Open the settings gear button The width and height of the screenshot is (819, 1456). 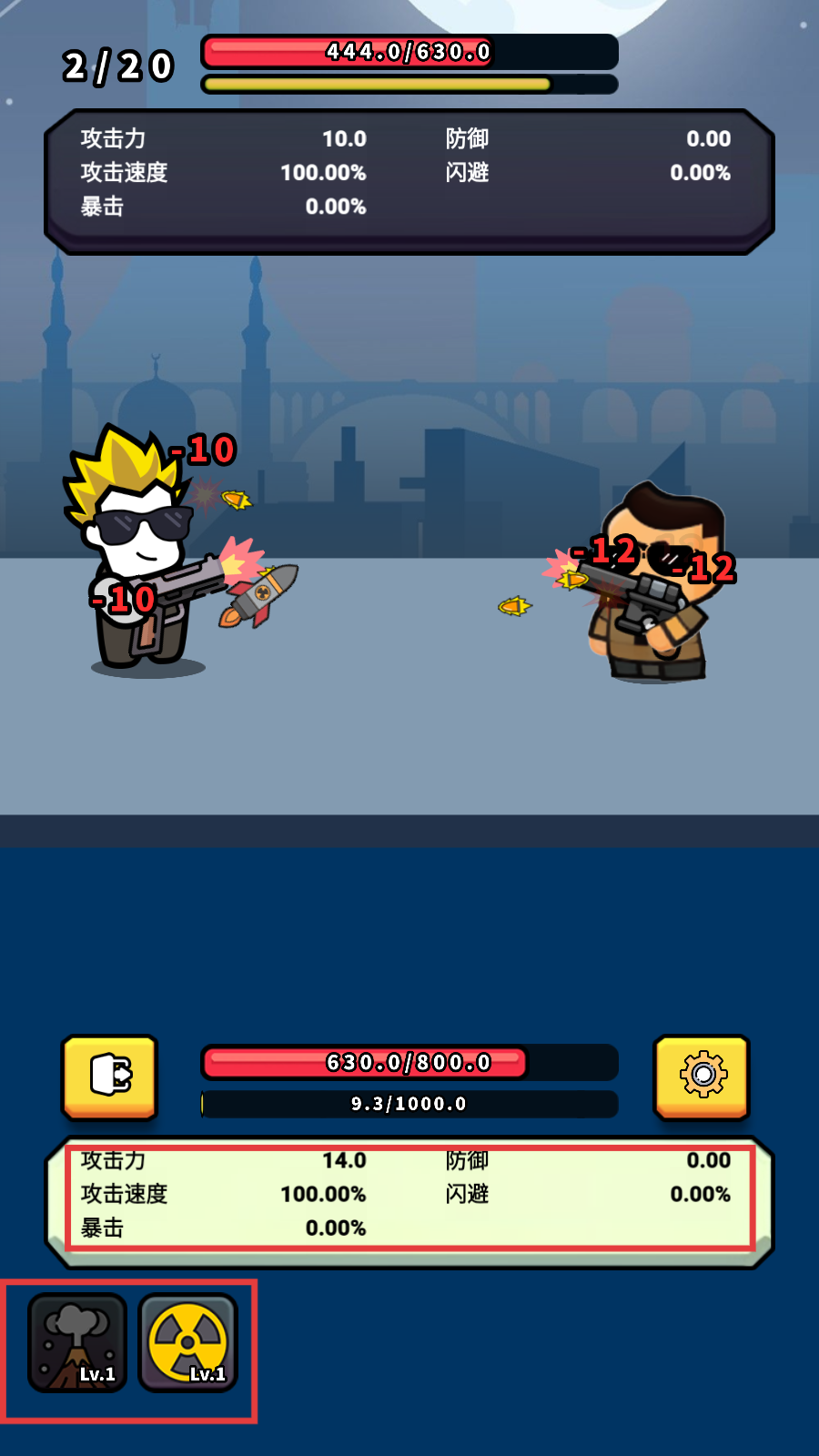pyautogui.click(x=702, y=1077)
